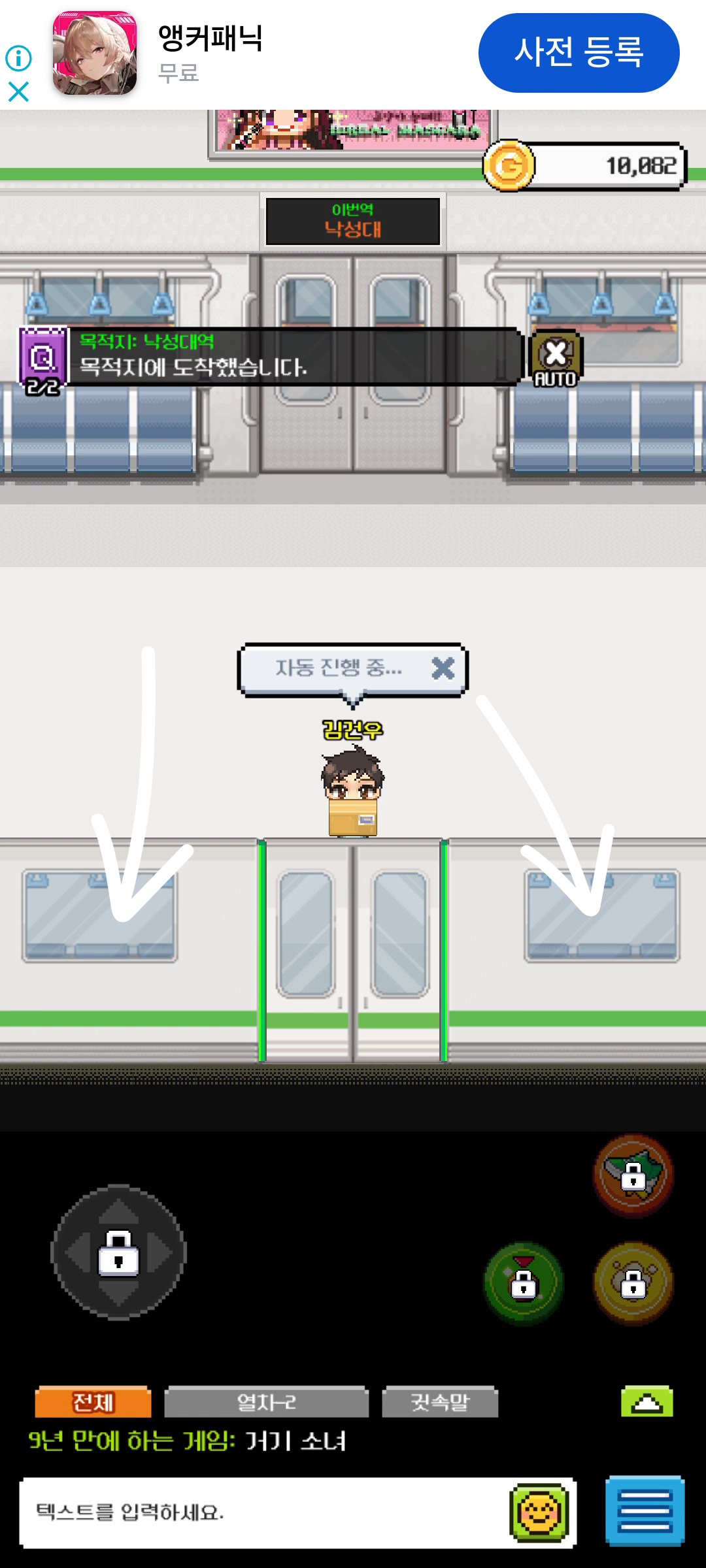Open ad info icon
The width and height of the screenshot is (706, 1568).
(x=19, y=58)
